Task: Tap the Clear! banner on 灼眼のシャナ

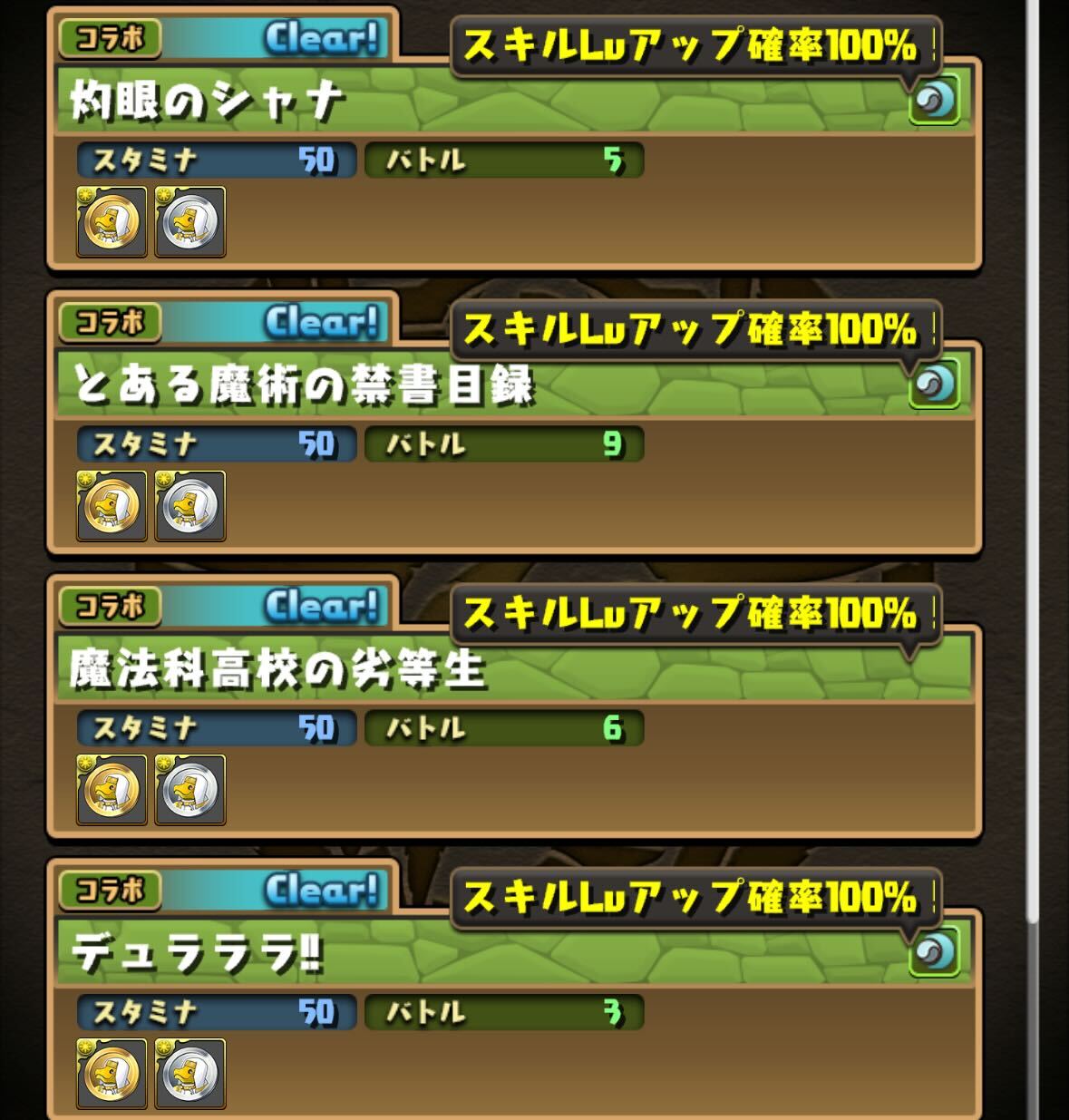Action: pyautogui.click(x=319, y=37)
